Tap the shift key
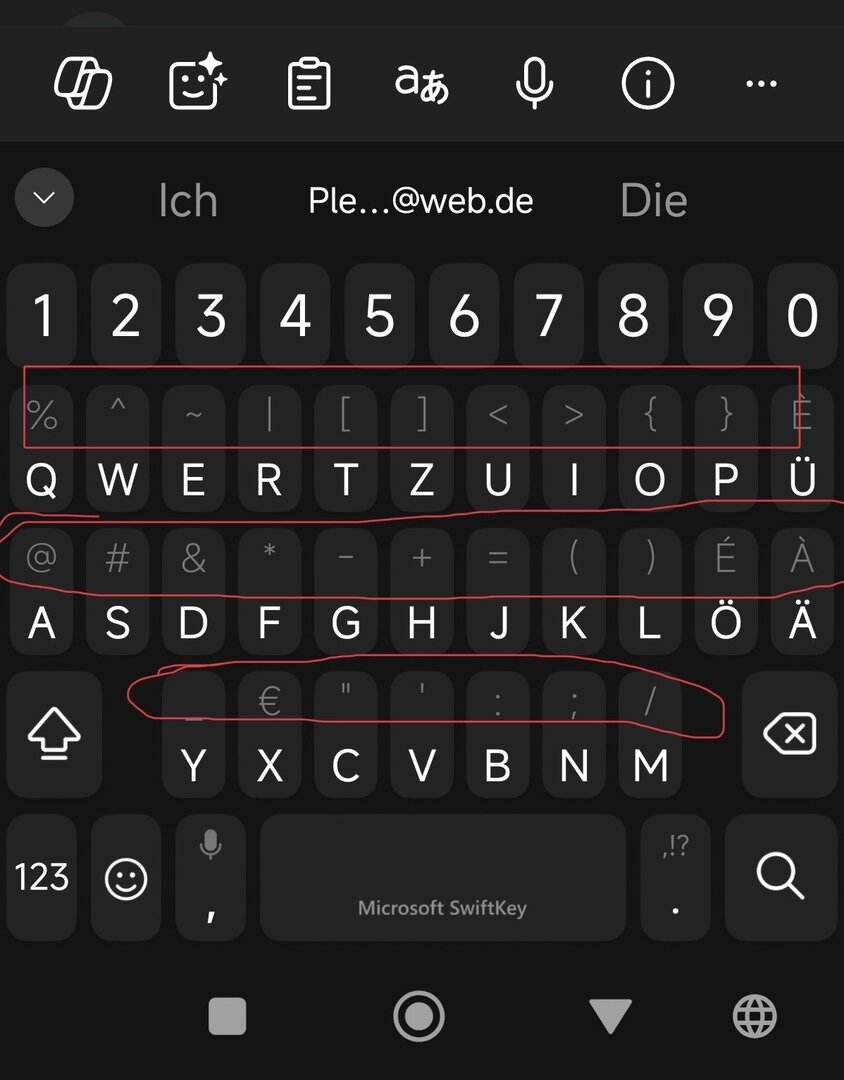The width and height of the screenshot is (844, 1080). click(54, 735)
